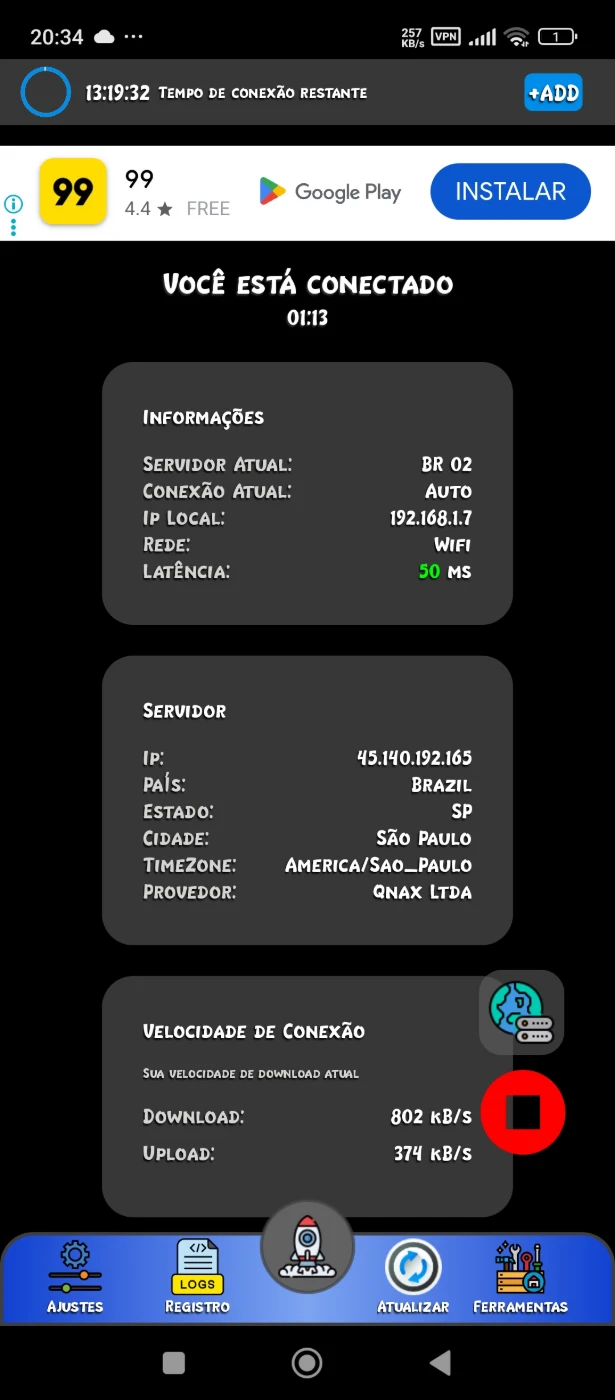Tap Atualizar to refresh
This screenshot has height=1400, width=615.
(413, 1277)
